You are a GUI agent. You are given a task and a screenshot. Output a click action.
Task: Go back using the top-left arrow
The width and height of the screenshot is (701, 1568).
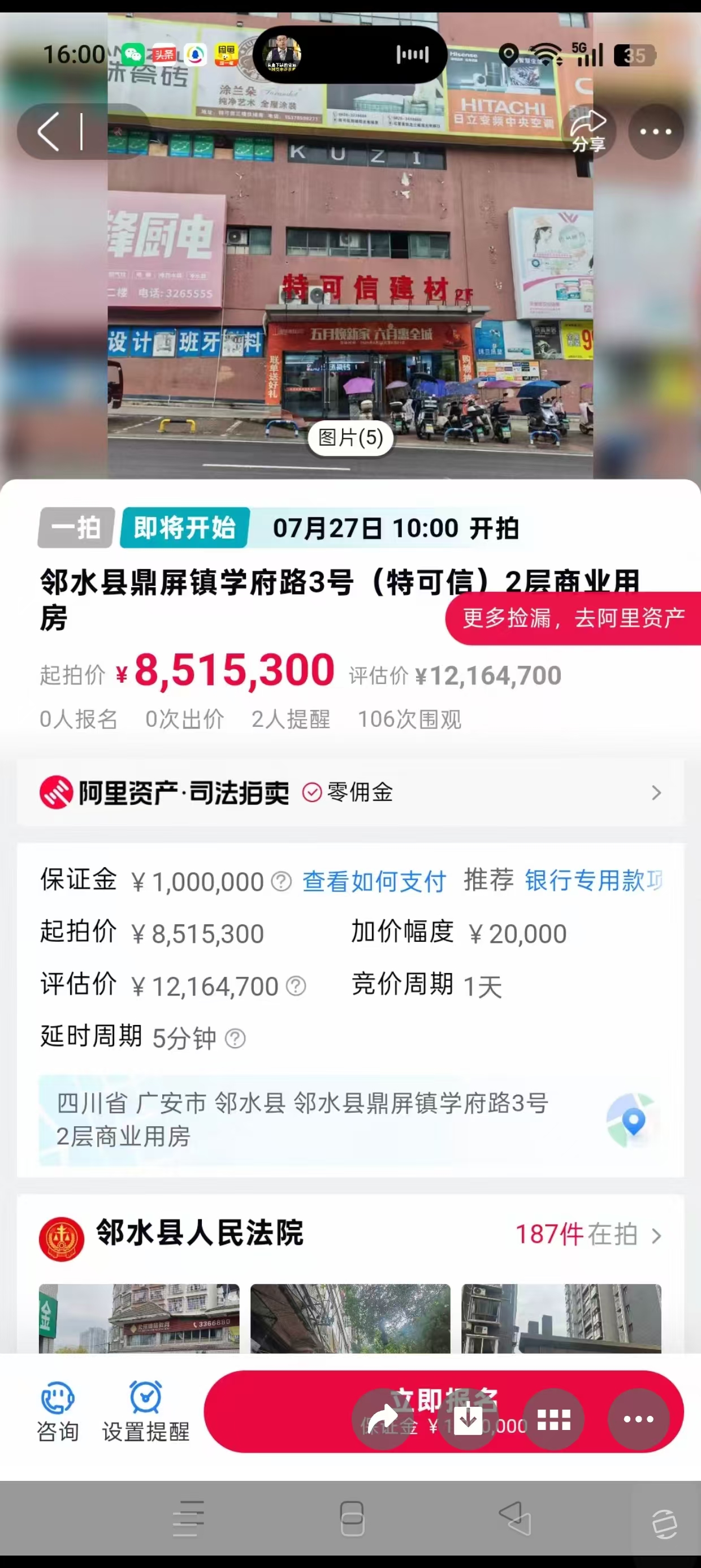50,131
